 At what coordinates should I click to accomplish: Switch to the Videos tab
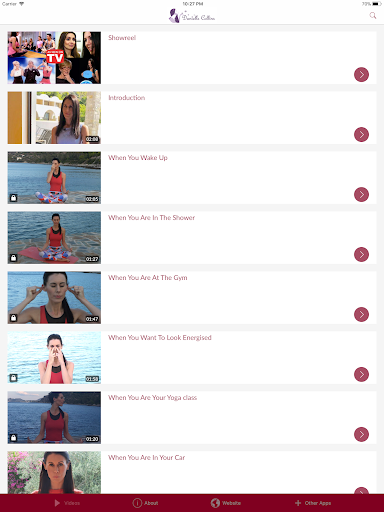click(67, 503)
